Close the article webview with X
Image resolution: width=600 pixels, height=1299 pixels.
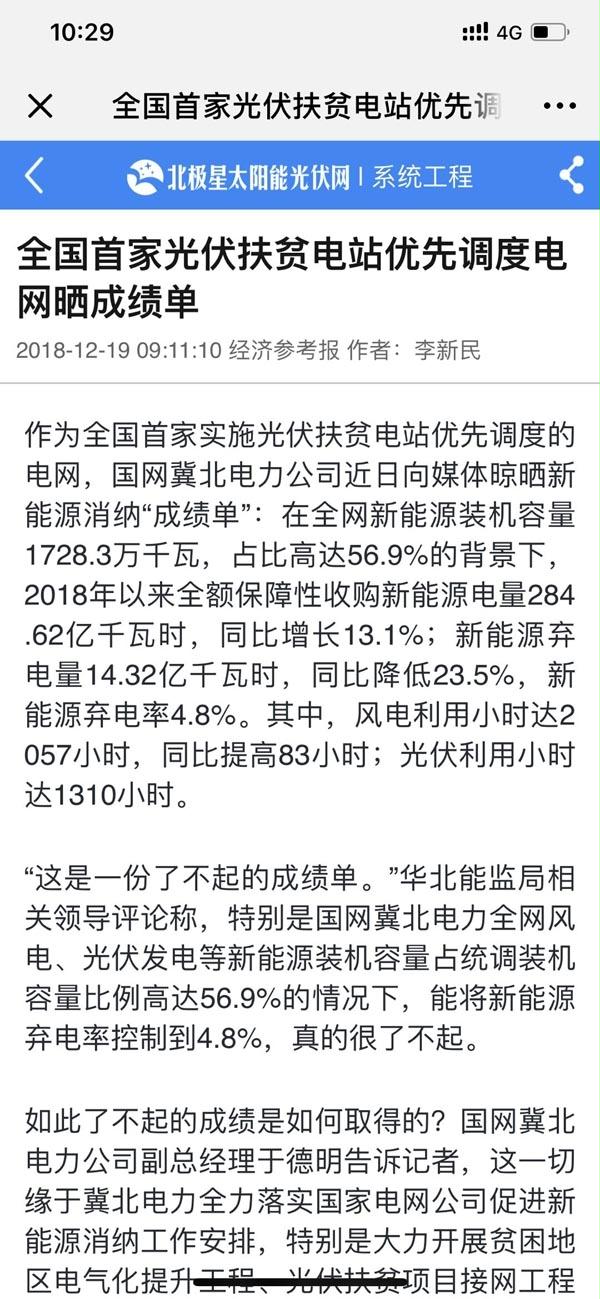(40, 106)
